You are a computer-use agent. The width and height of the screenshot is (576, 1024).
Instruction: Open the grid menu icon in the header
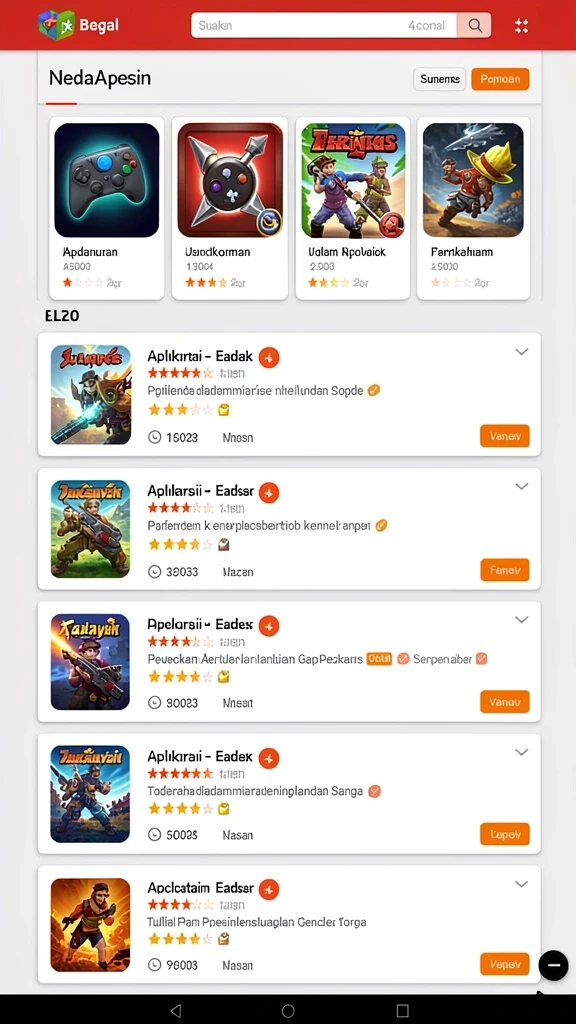(x=521, y=25)
